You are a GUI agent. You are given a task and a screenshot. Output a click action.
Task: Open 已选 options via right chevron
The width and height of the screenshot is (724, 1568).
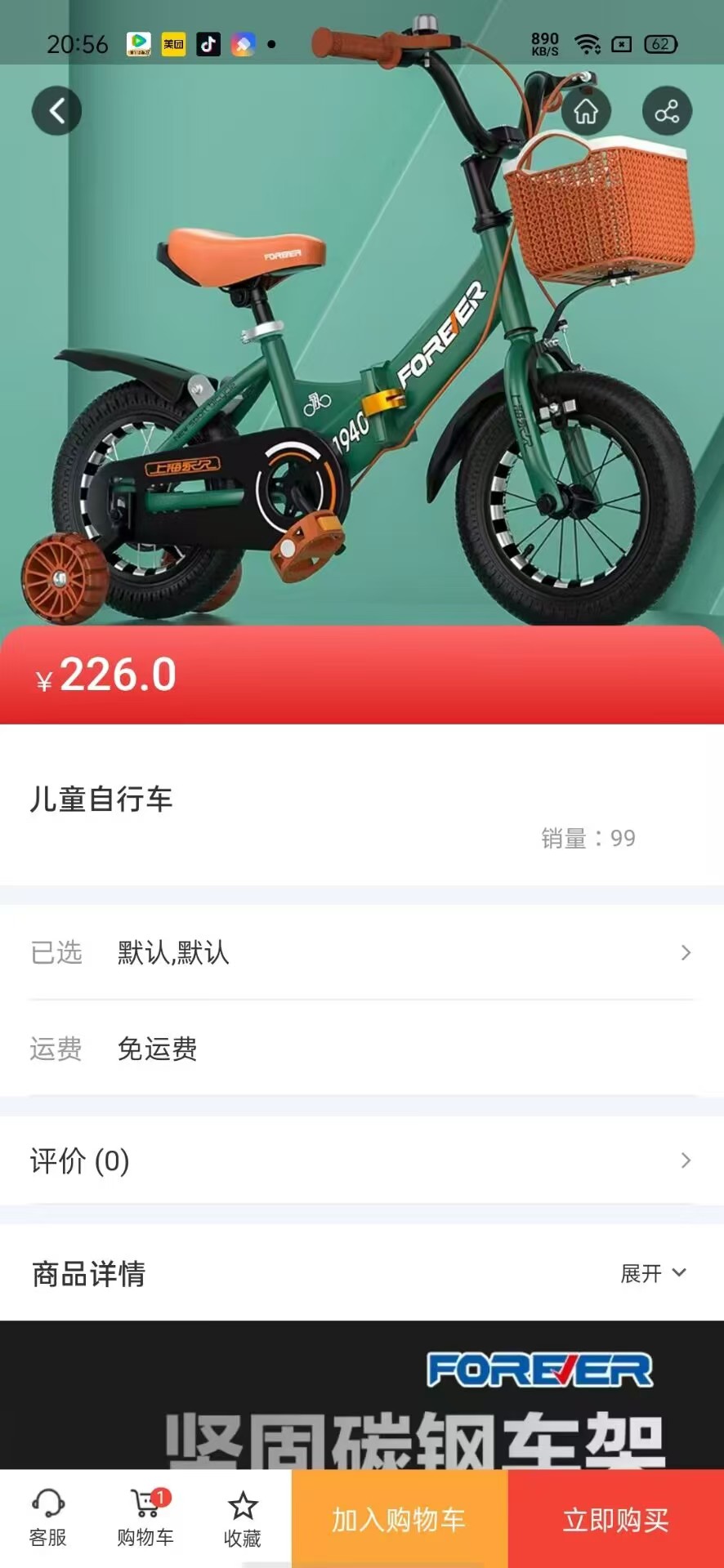click(686, 953)
